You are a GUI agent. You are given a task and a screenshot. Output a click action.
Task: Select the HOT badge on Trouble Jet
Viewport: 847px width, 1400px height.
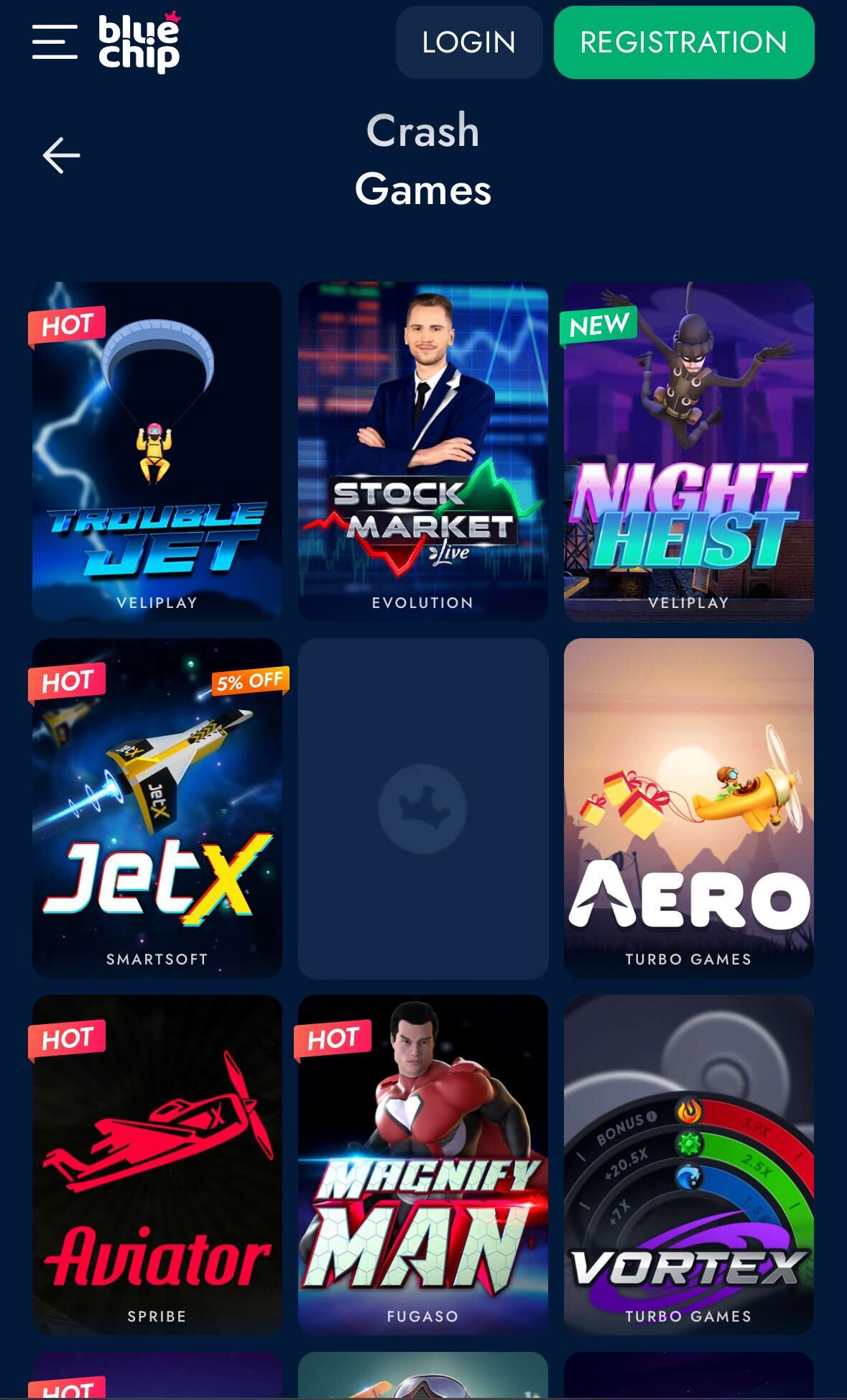click(68, 323)
